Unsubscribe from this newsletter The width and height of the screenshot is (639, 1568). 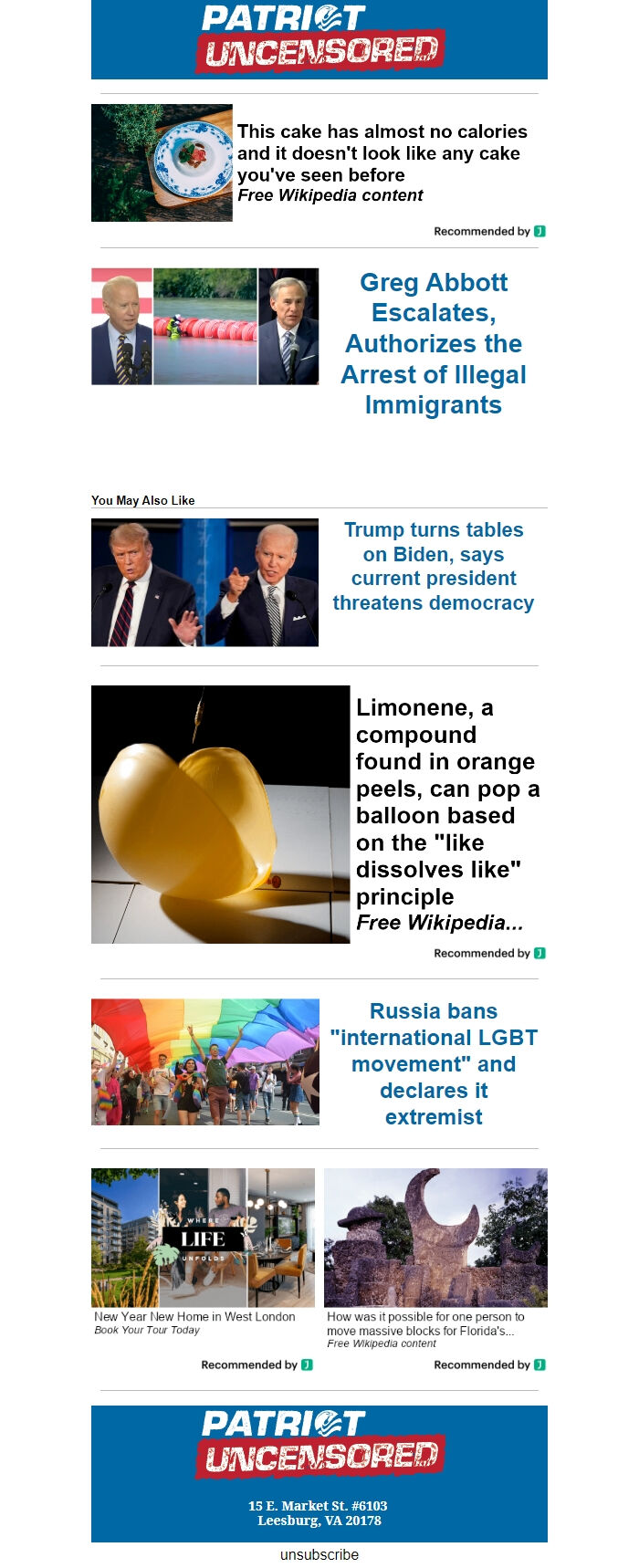319,1554
